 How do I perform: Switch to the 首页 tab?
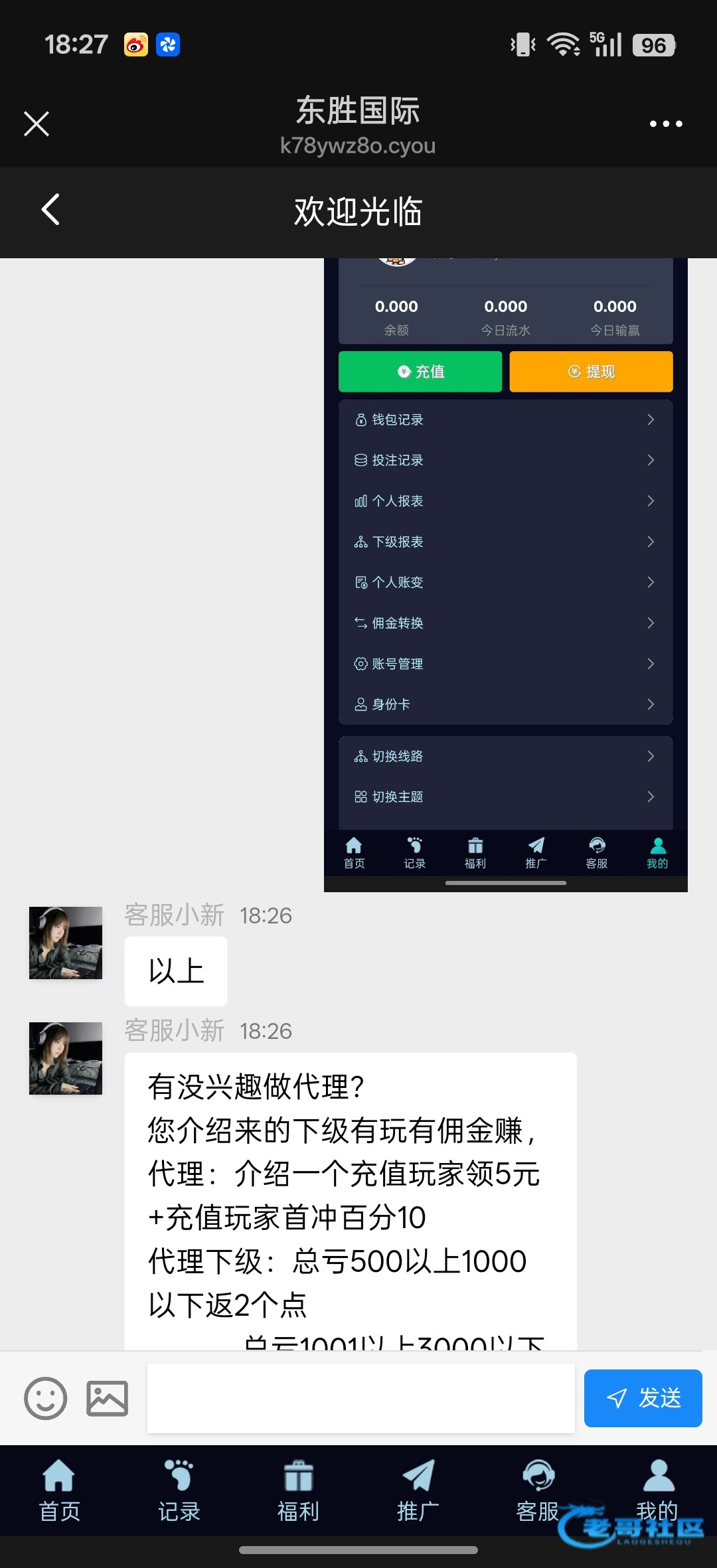59,1490
